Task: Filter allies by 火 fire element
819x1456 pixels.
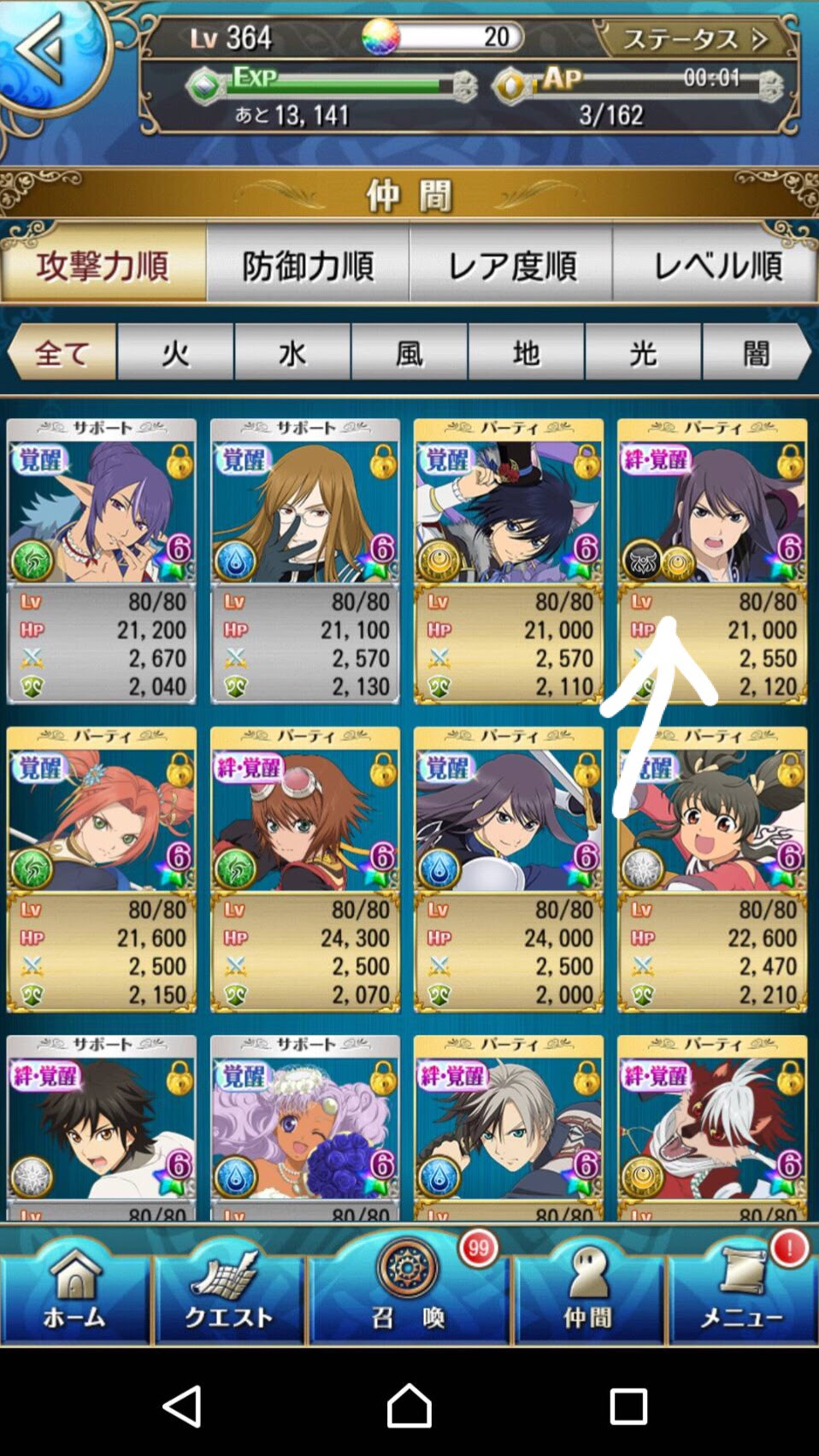Action: click(175, 352)
